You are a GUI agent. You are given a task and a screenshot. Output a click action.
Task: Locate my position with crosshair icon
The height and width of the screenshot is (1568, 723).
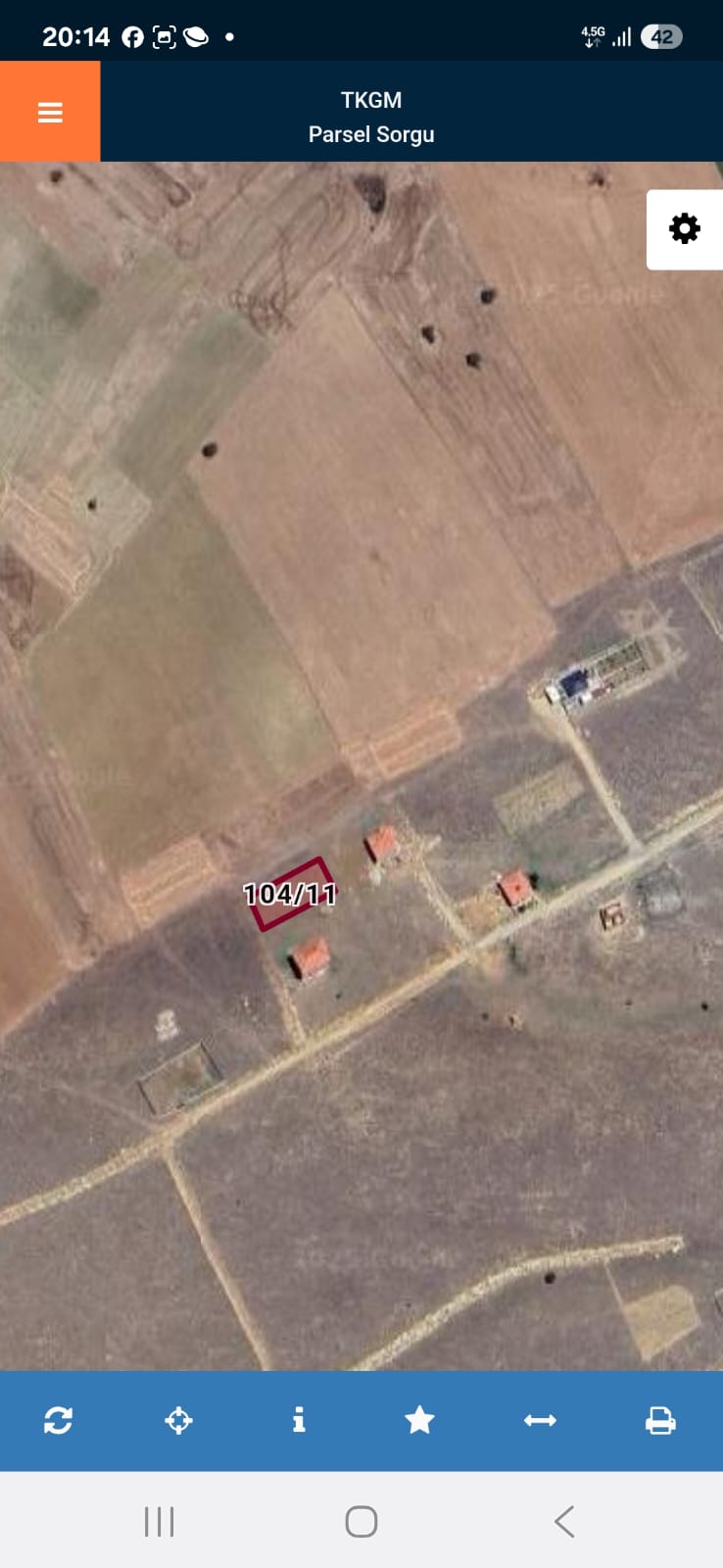(178, 1420)
